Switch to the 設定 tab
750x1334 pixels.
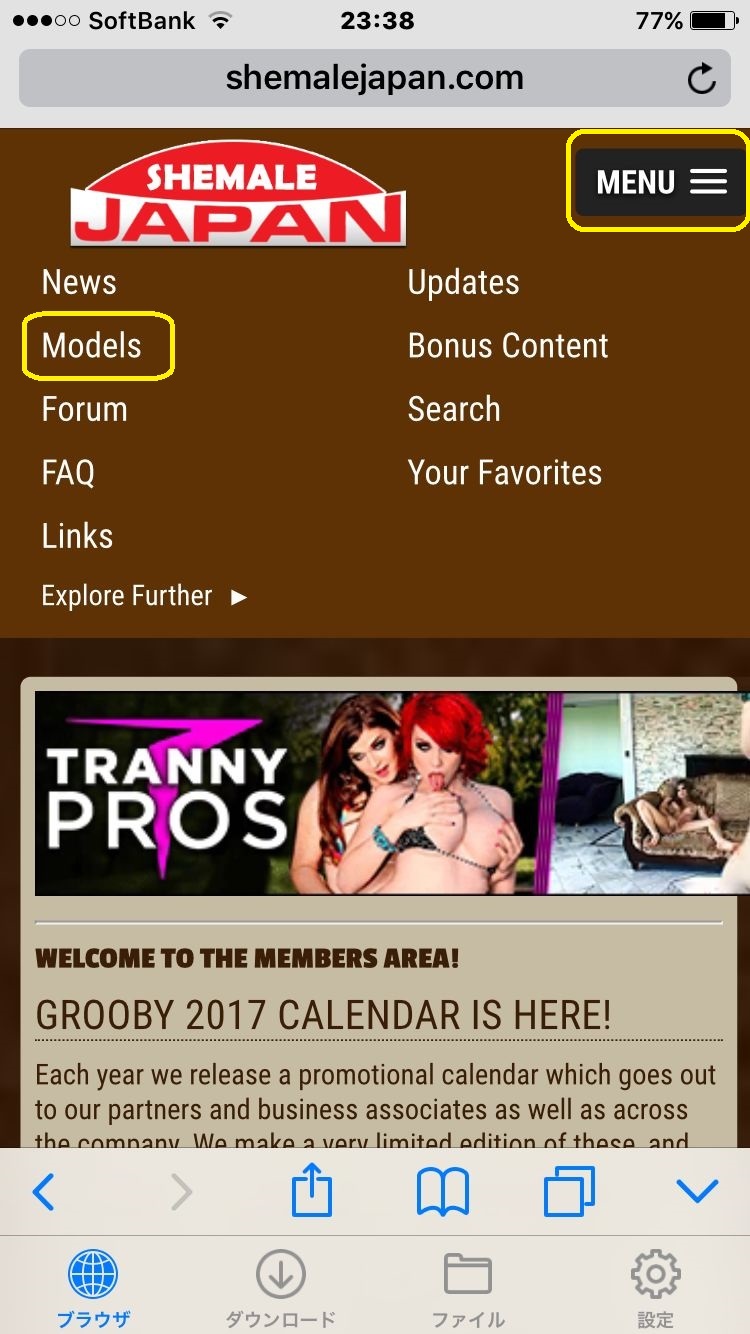click(x=656, y=1290)
